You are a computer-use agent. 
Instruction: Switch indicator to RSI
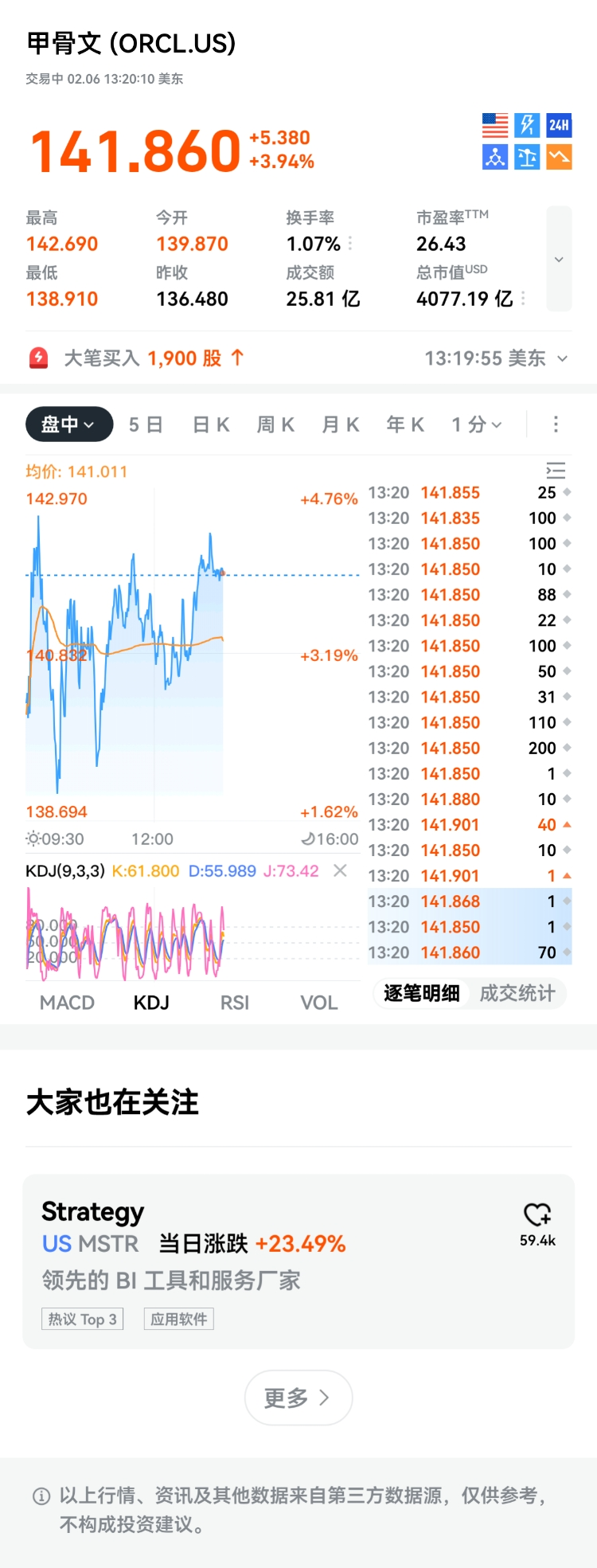tap(235, 1003)
